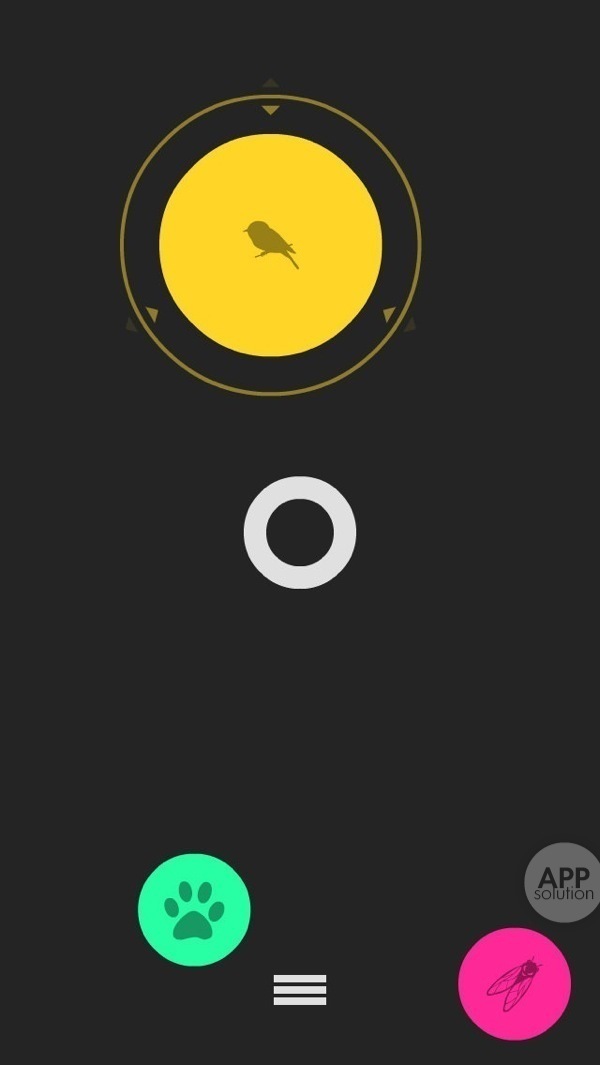The image size is (600, 1065).
Task: Select the green paw print circle
Action: (194, 909)
